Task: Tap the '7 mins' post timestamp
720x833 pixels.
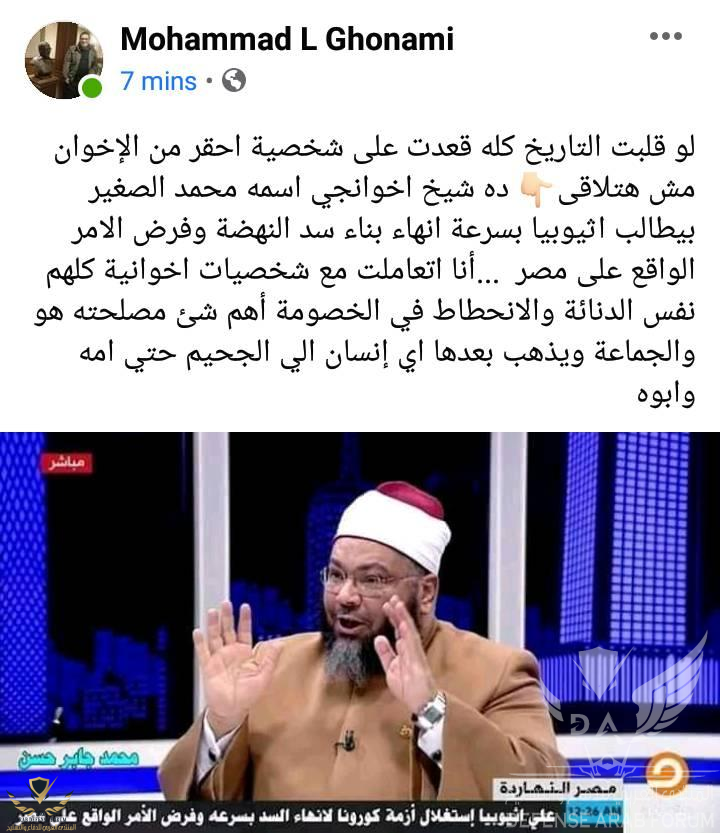Action: pos(158,81)
